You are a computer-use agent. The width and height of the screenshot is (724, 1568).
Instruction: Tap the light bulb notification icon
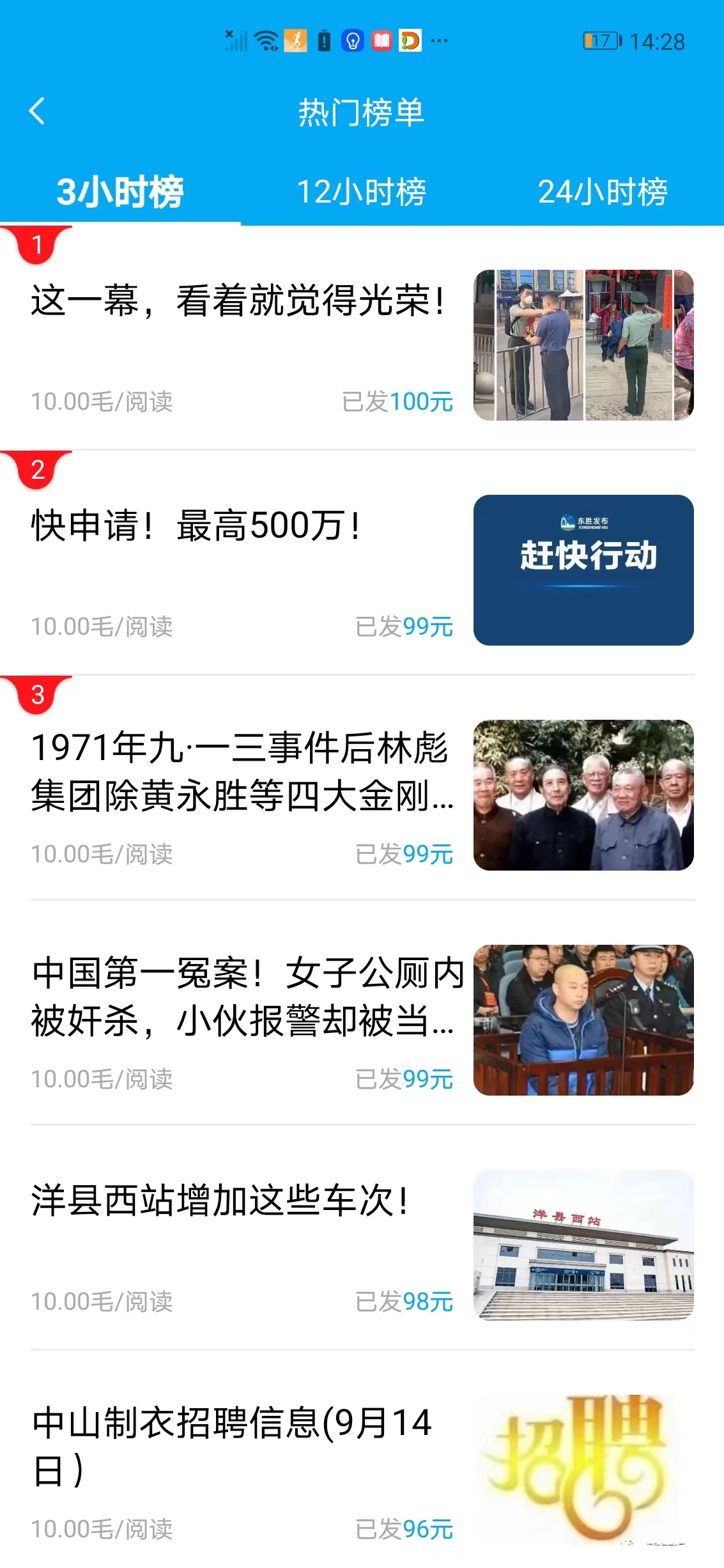(353, 40)
